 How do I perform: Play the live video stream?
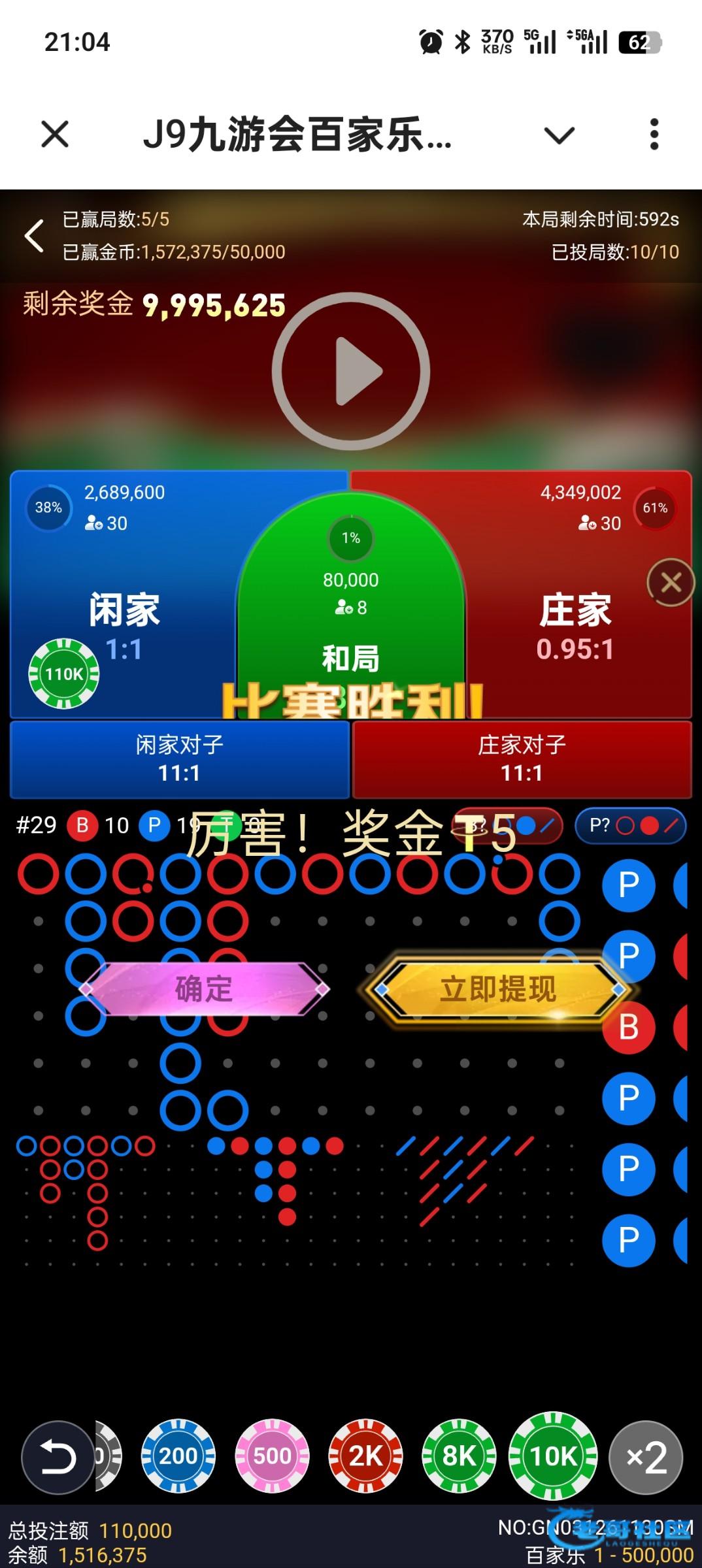(x=351, y=371)
